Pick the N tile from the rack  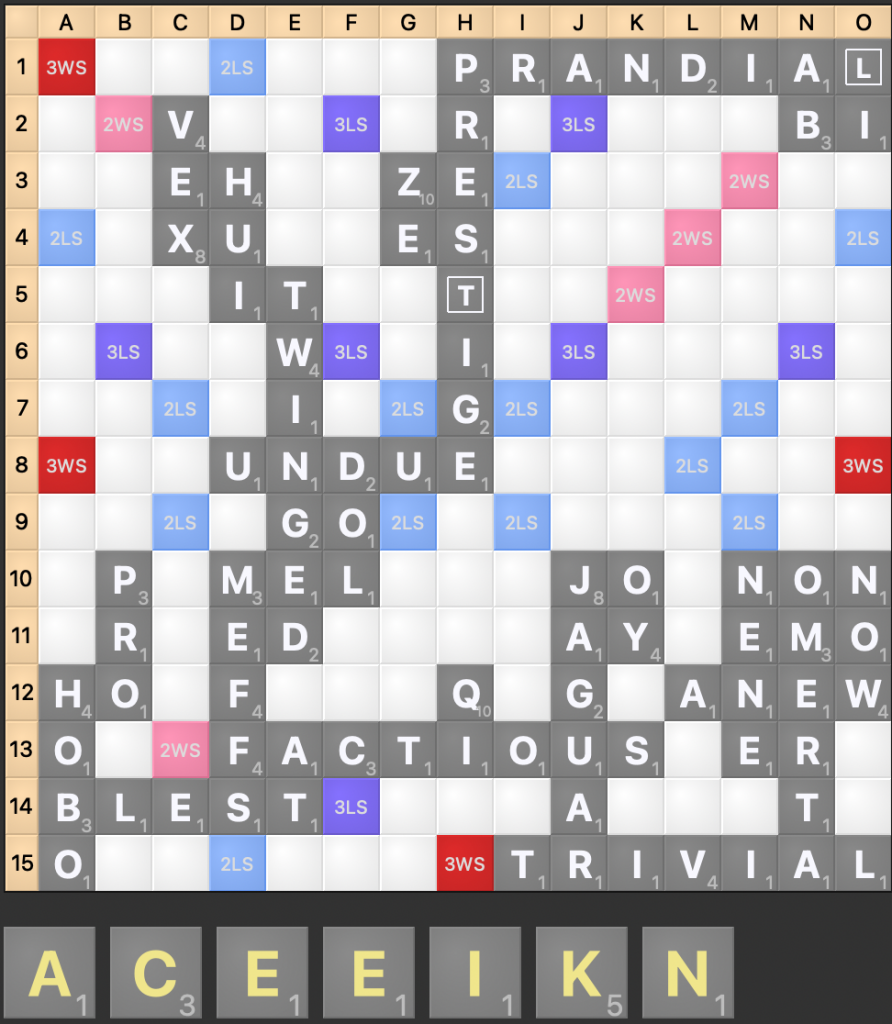[x=687, y=974]
